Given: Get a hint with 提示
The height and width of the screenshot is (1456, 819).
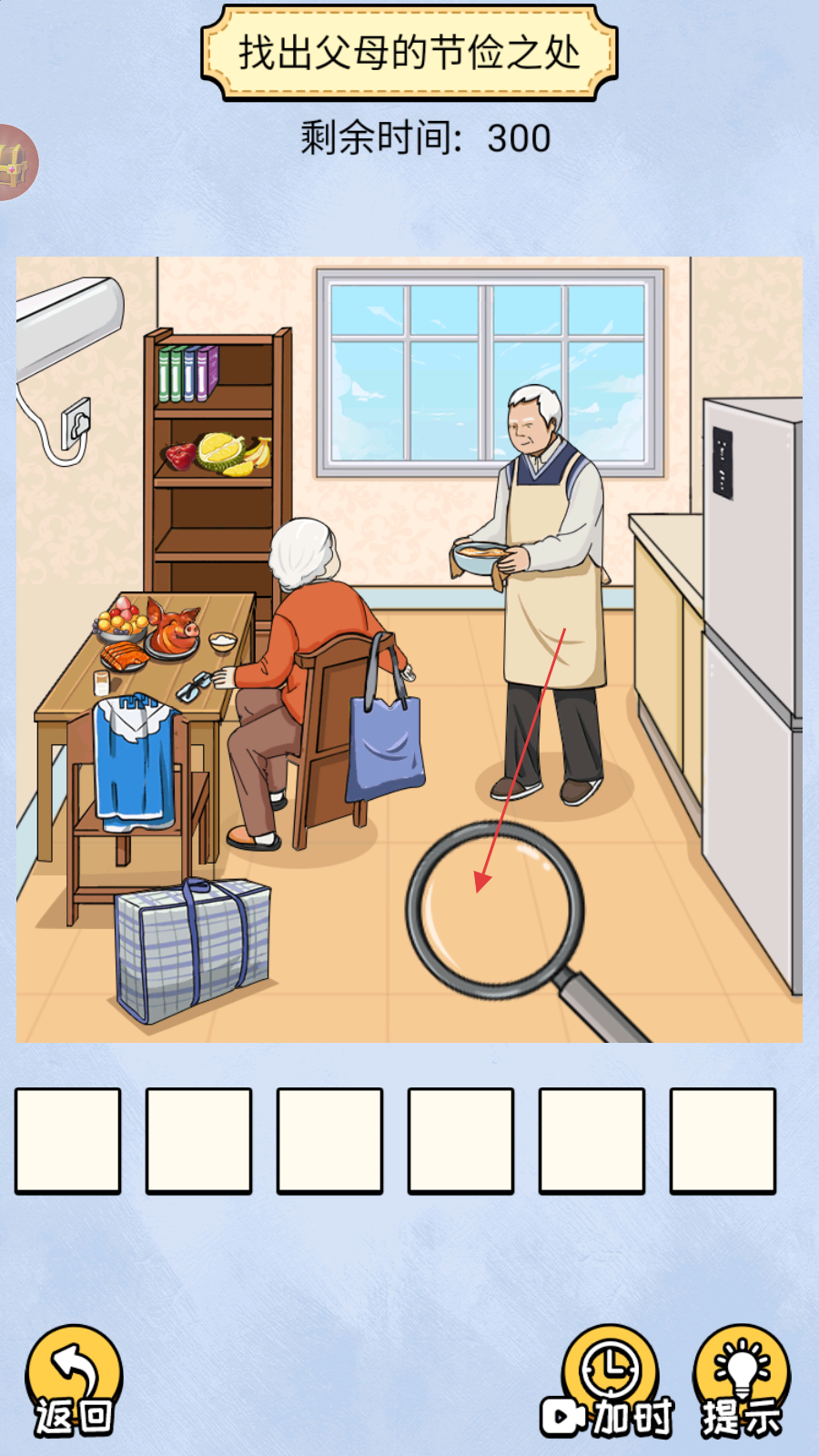Looking at the screenshot, I should pos(741,1381).
